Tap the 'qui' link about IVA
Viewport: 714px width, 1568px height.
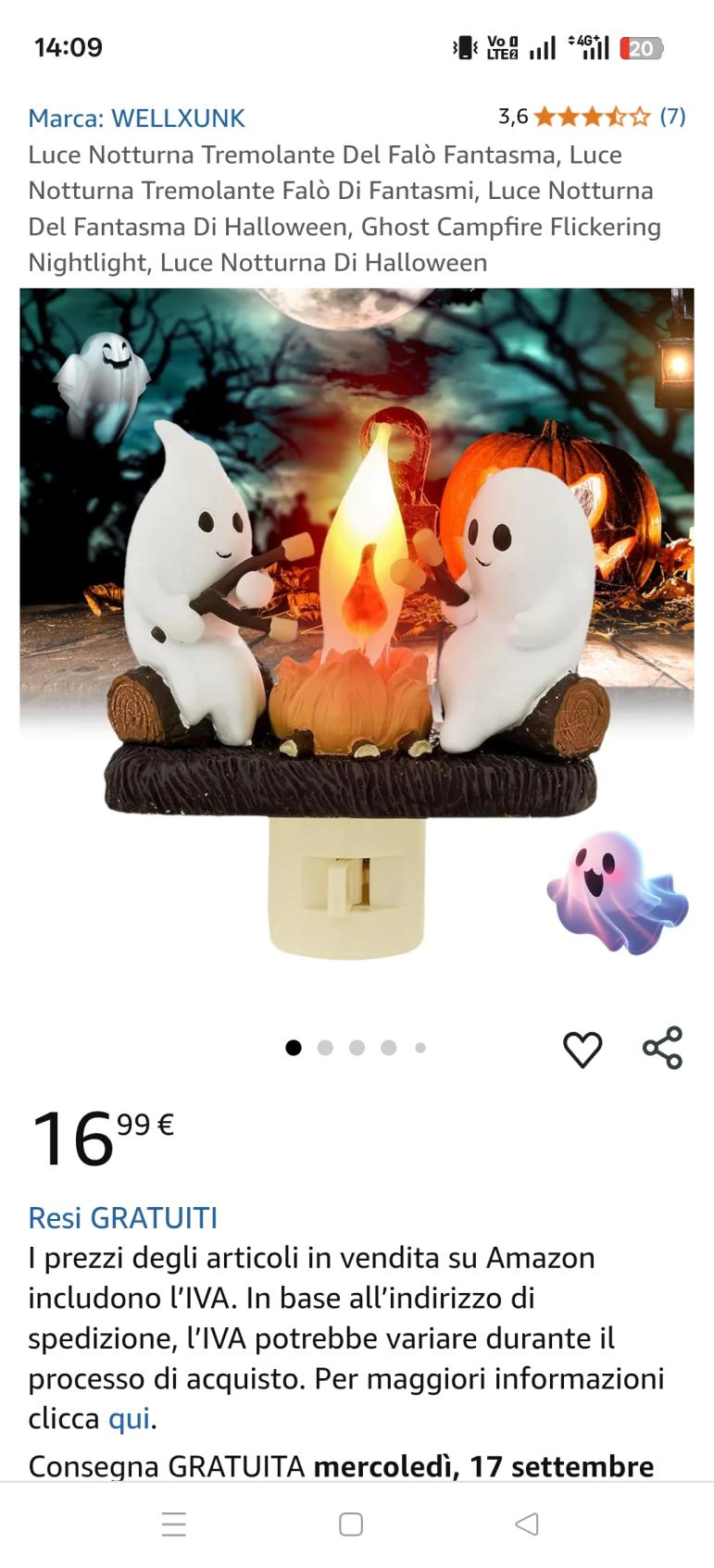pyautogui.click(x=129, y=1418)
